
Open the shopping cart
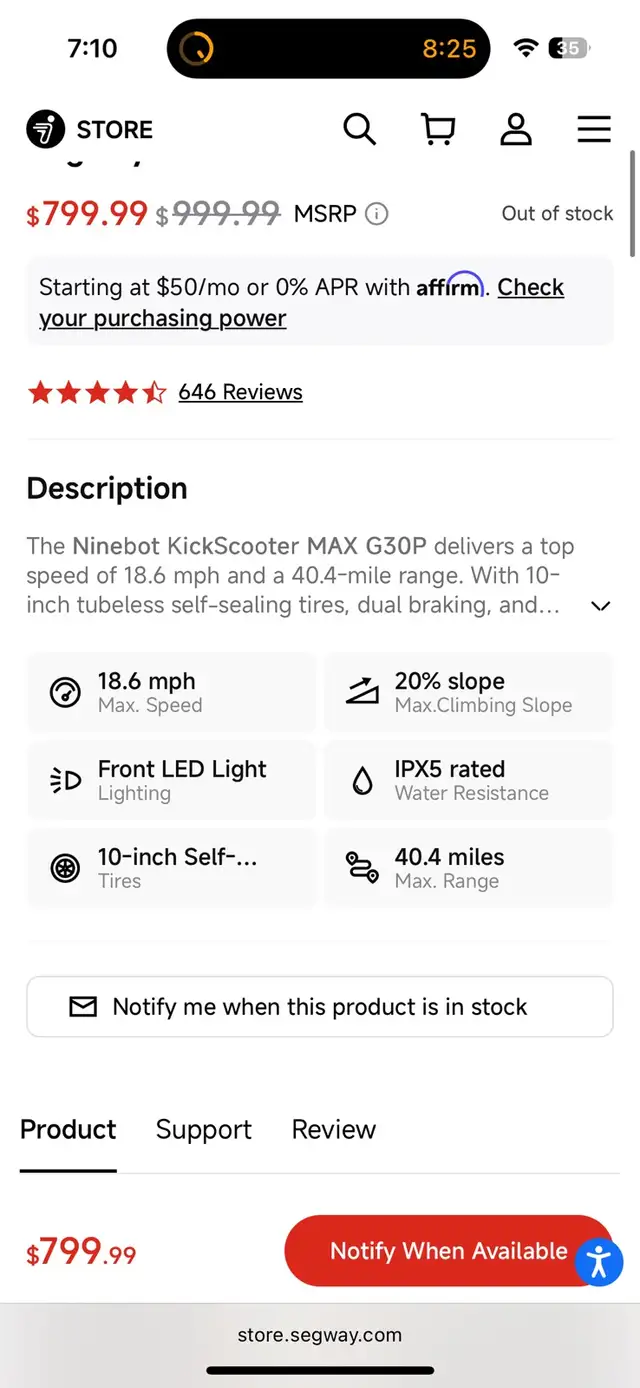point(438,129)
